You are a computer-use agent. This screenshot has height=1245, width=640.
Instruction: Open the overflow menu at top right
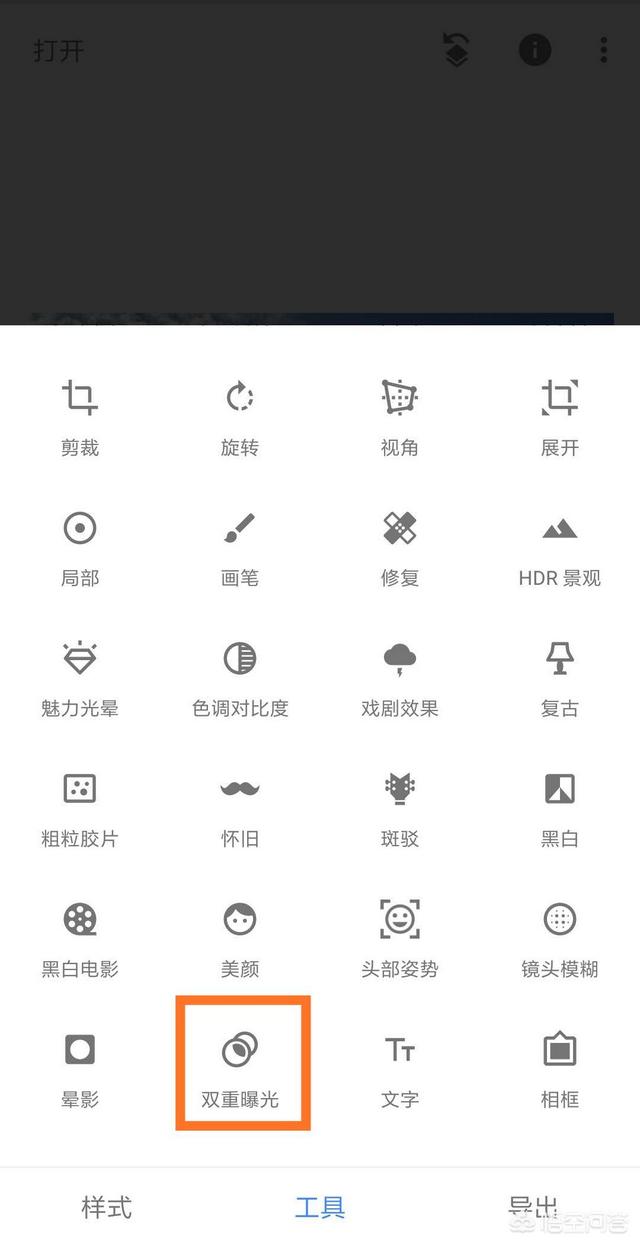604,50
